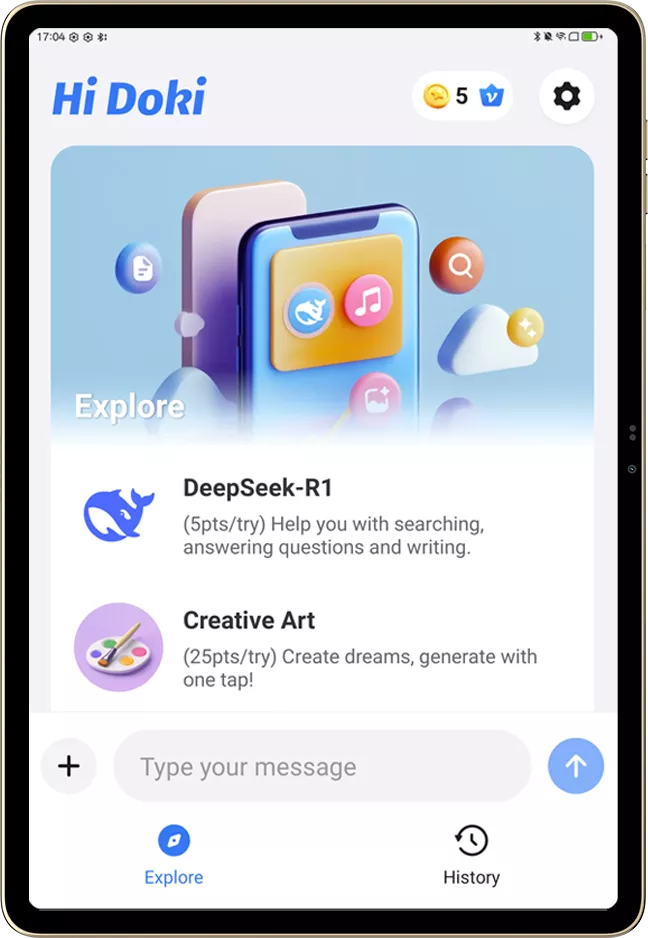The width and height of the screenshot is (648, 938).
Task: Open the DeepSeek-R1 assistant
Action: tap(322, 517)
